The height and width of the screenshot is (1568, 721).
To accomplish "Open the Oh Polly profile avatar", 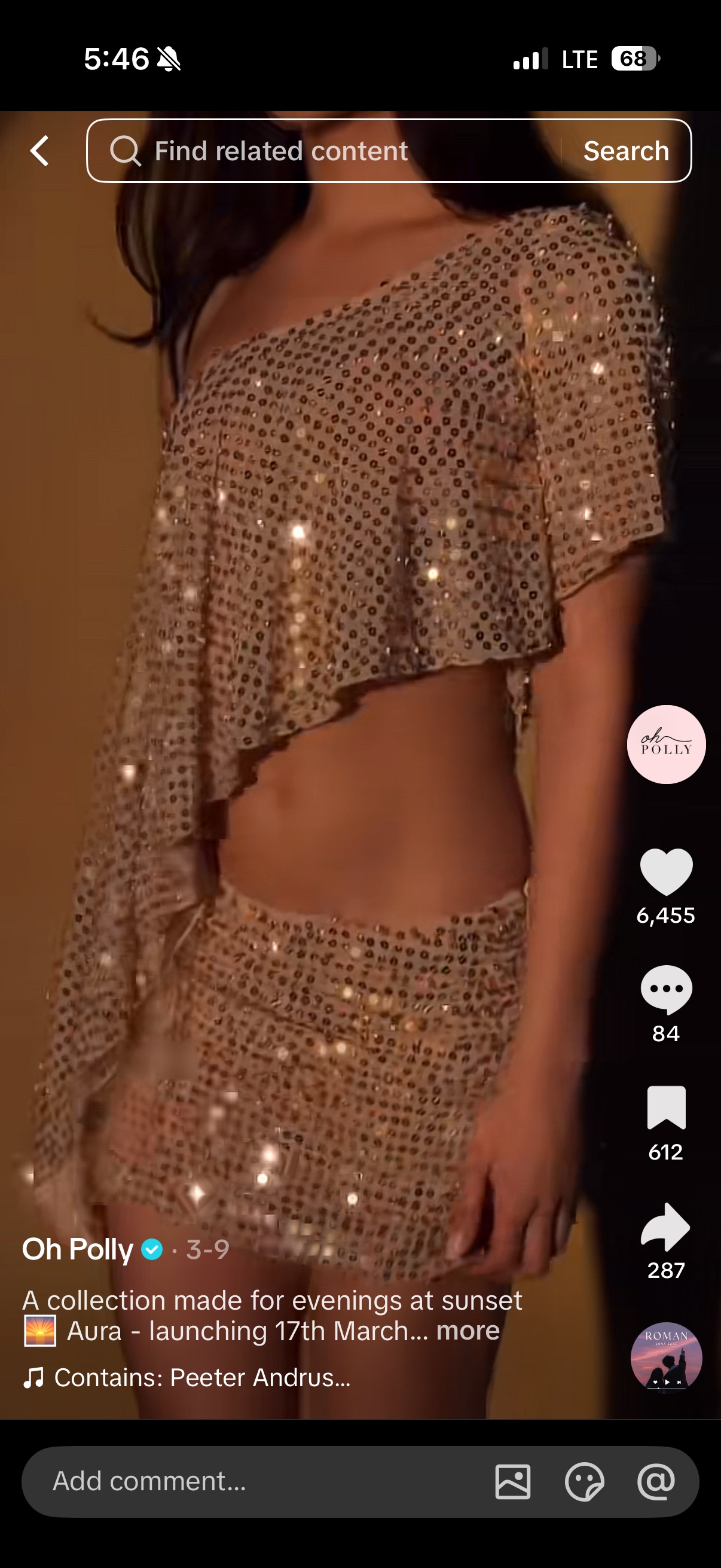I will (x=666, y=744).
